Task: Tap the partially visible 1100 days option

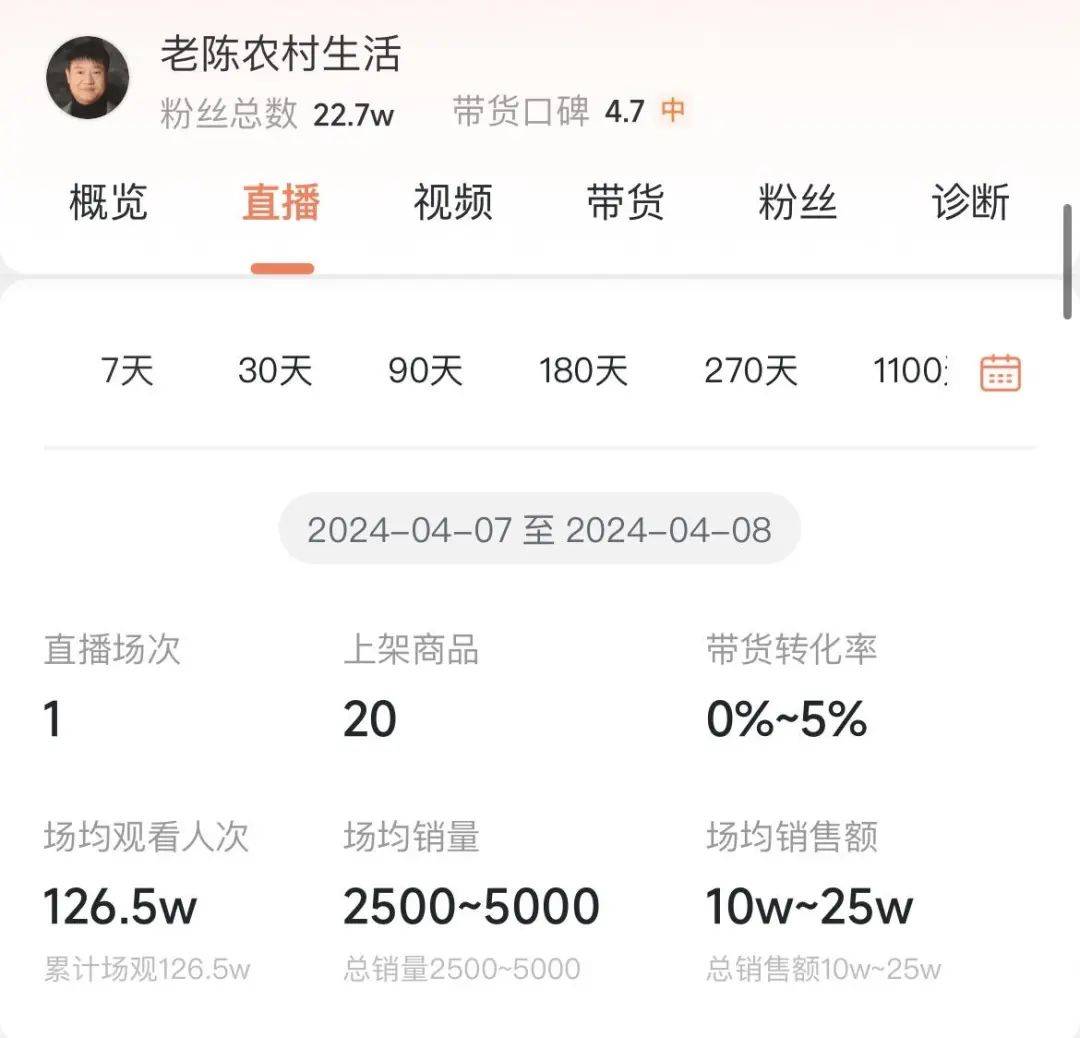Action: coord(908,372)
